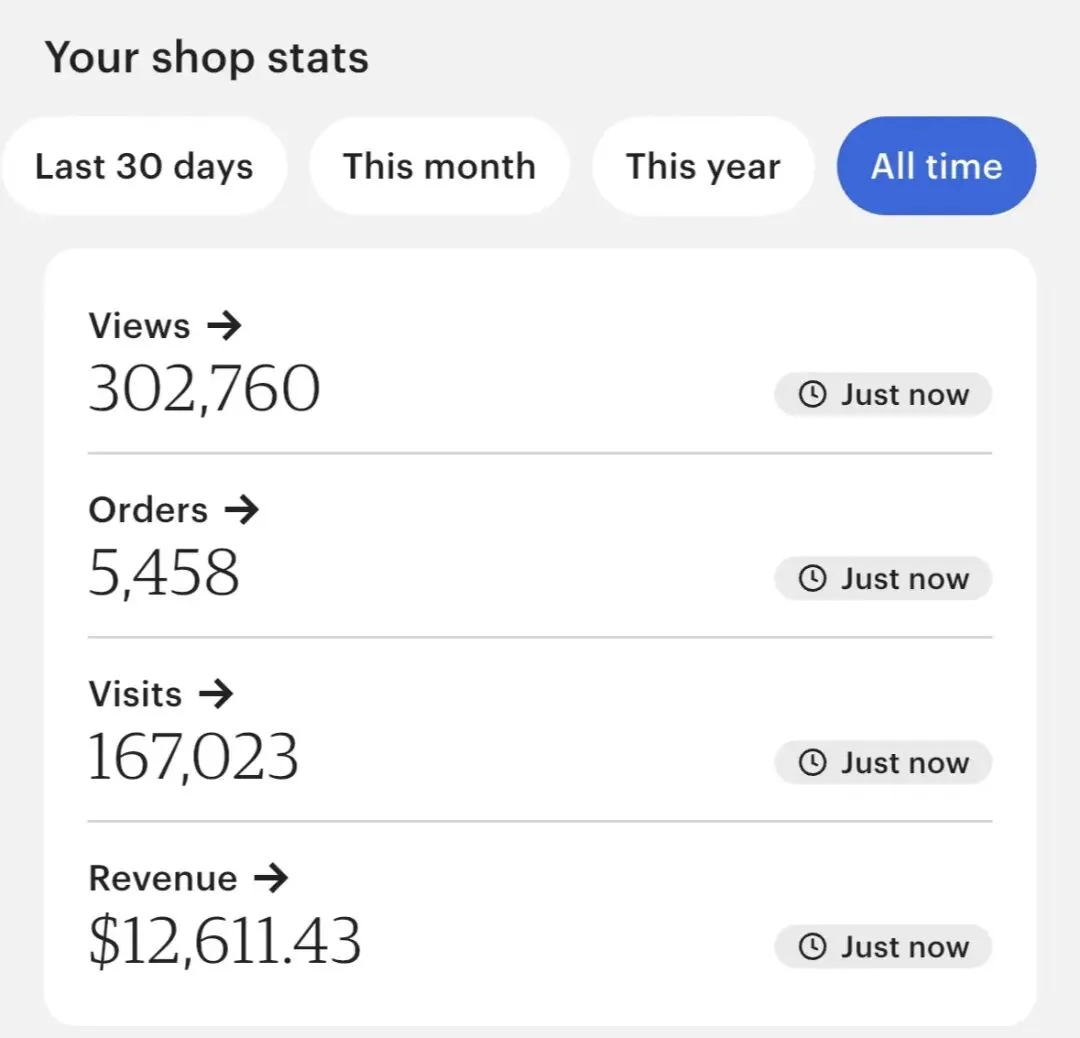Go to Revenue details

point(188,878)
